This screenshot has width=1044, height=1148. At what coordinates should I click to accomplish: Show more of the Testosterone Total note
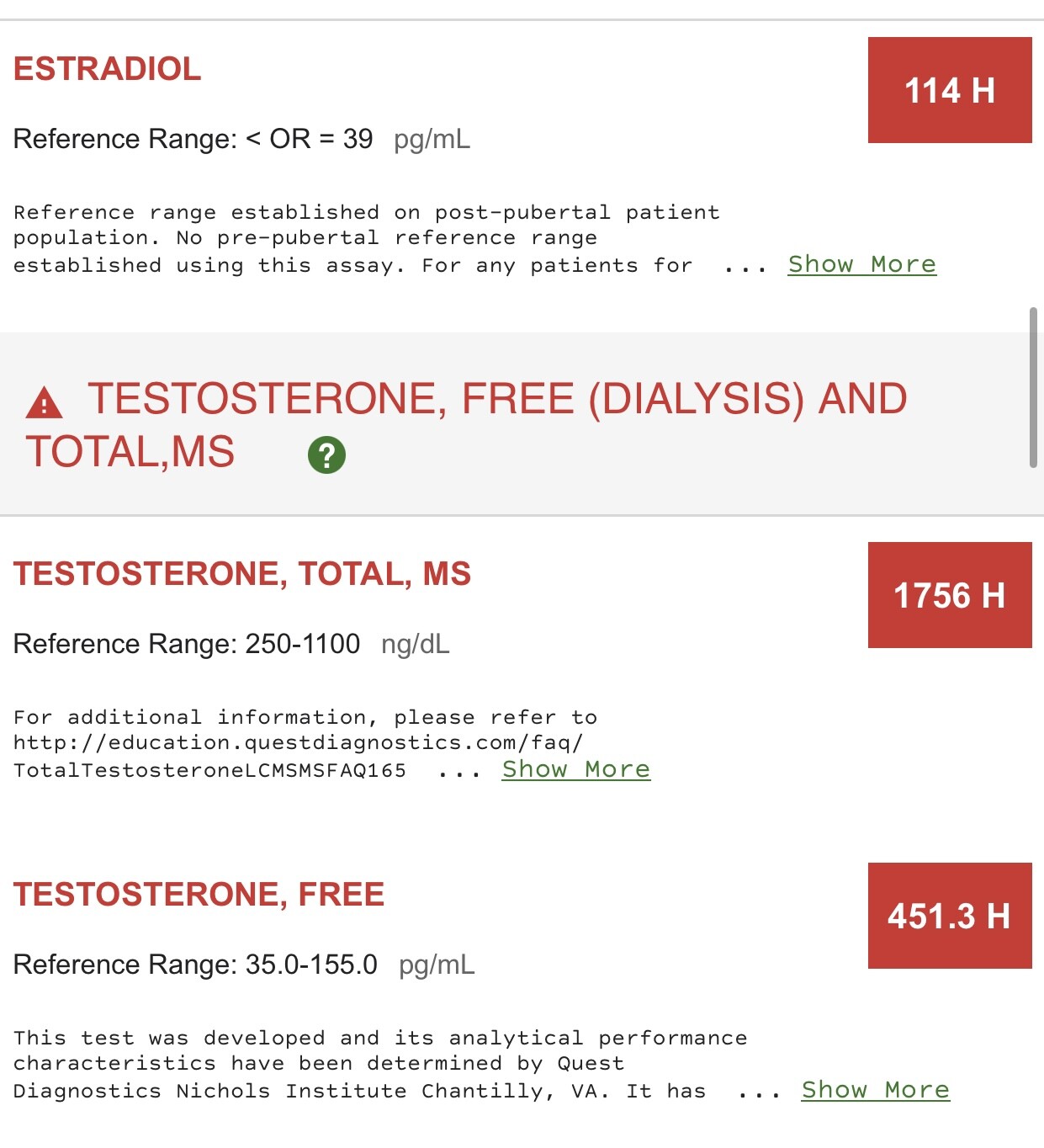575,769
